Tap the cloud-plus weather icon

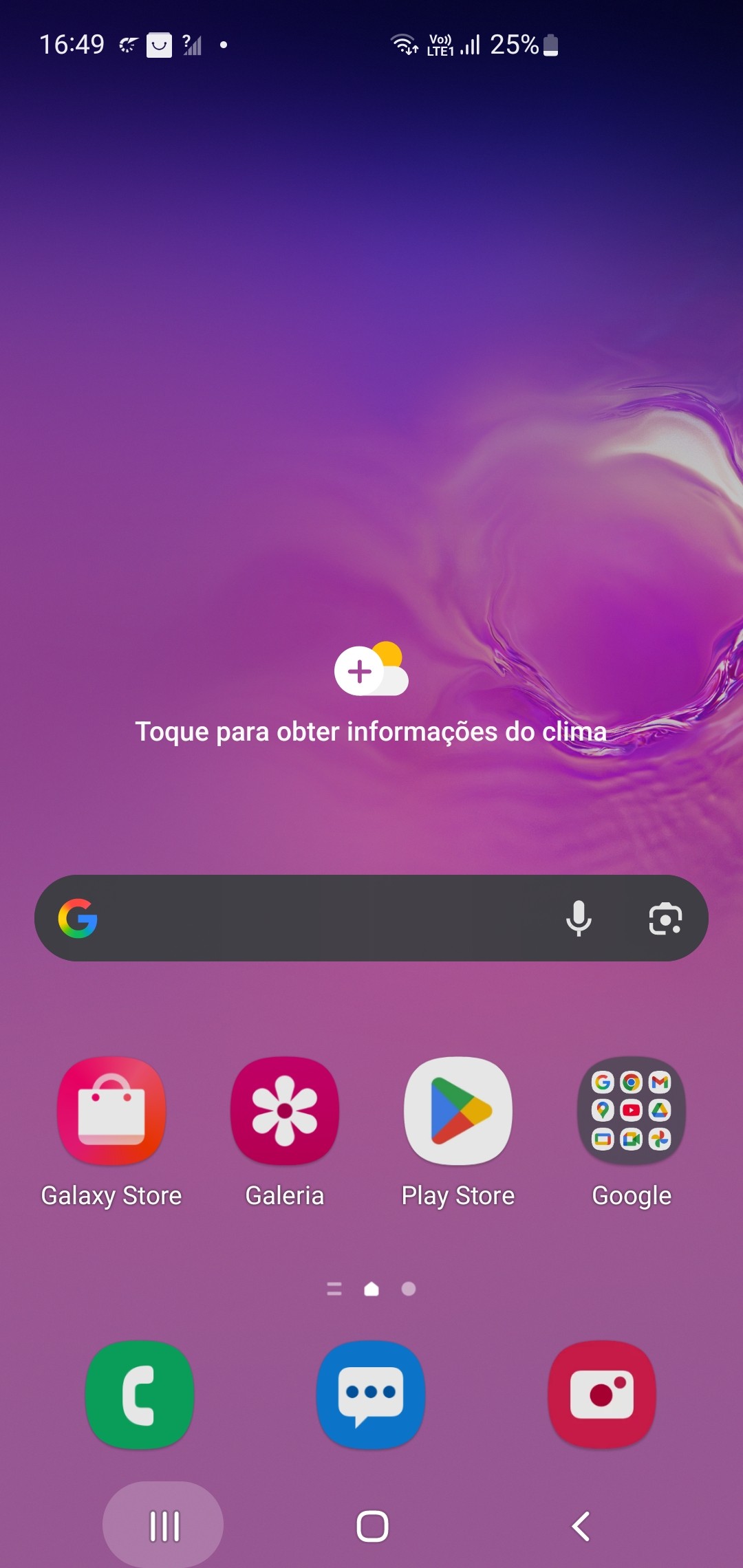[x=371, y=671]
